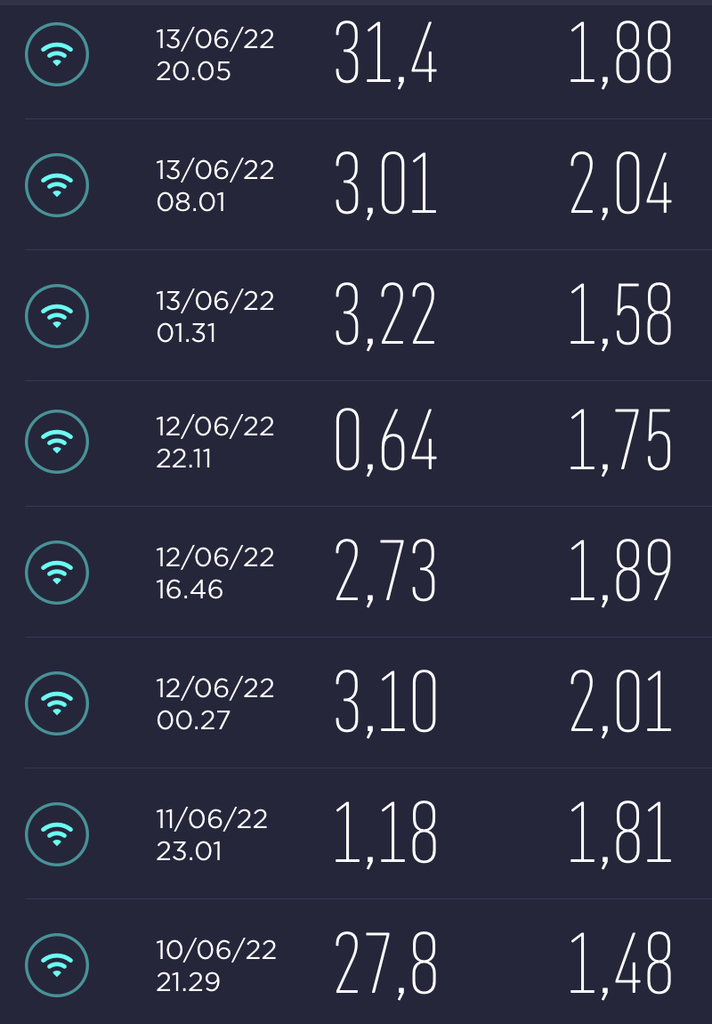View details of the 13/06/22 01.31 test
This screenshot has height=1024, width=712.
pos(356,316)
